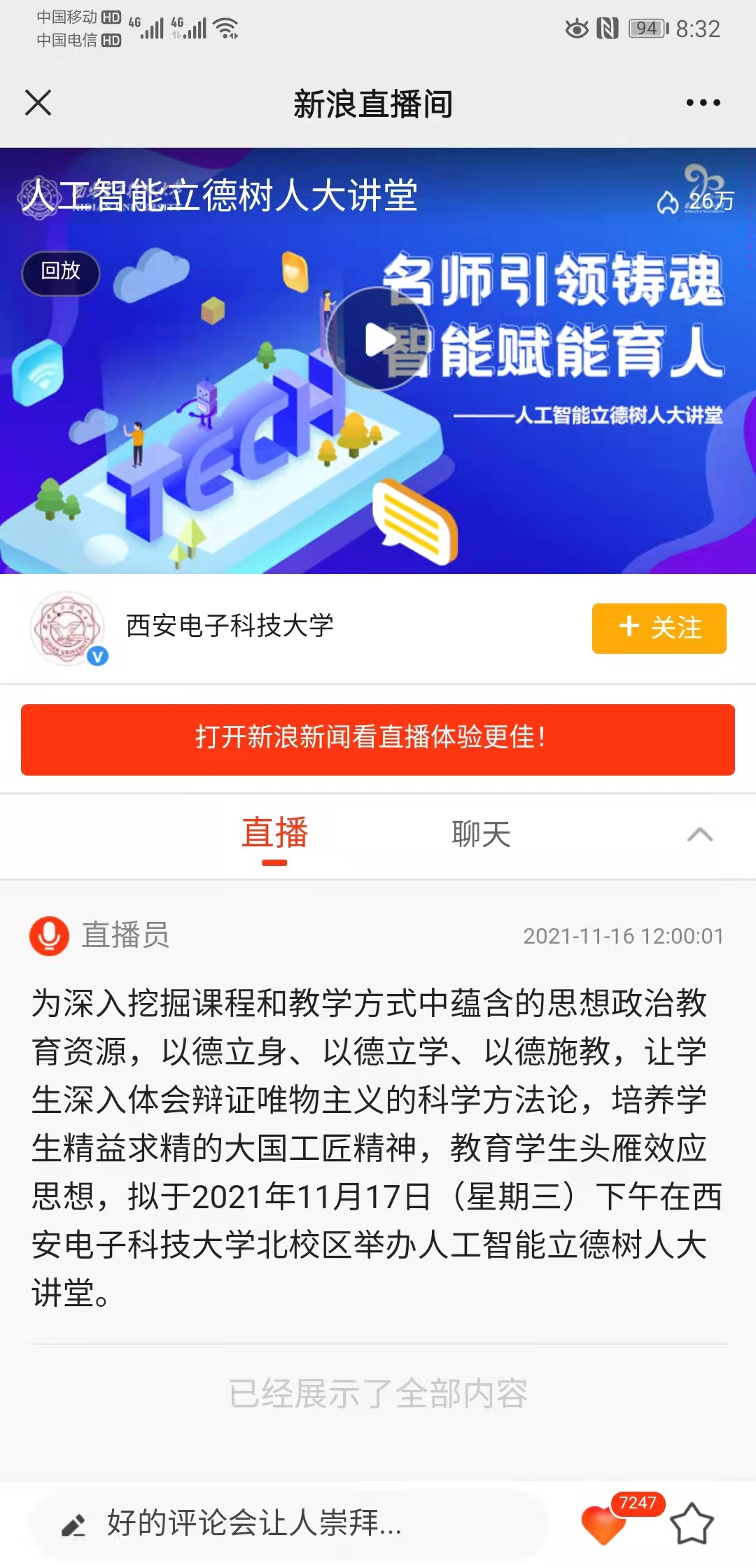Play the lecture replay video
The width and height of the screenshot is (756, 1568).
(378, 339)
